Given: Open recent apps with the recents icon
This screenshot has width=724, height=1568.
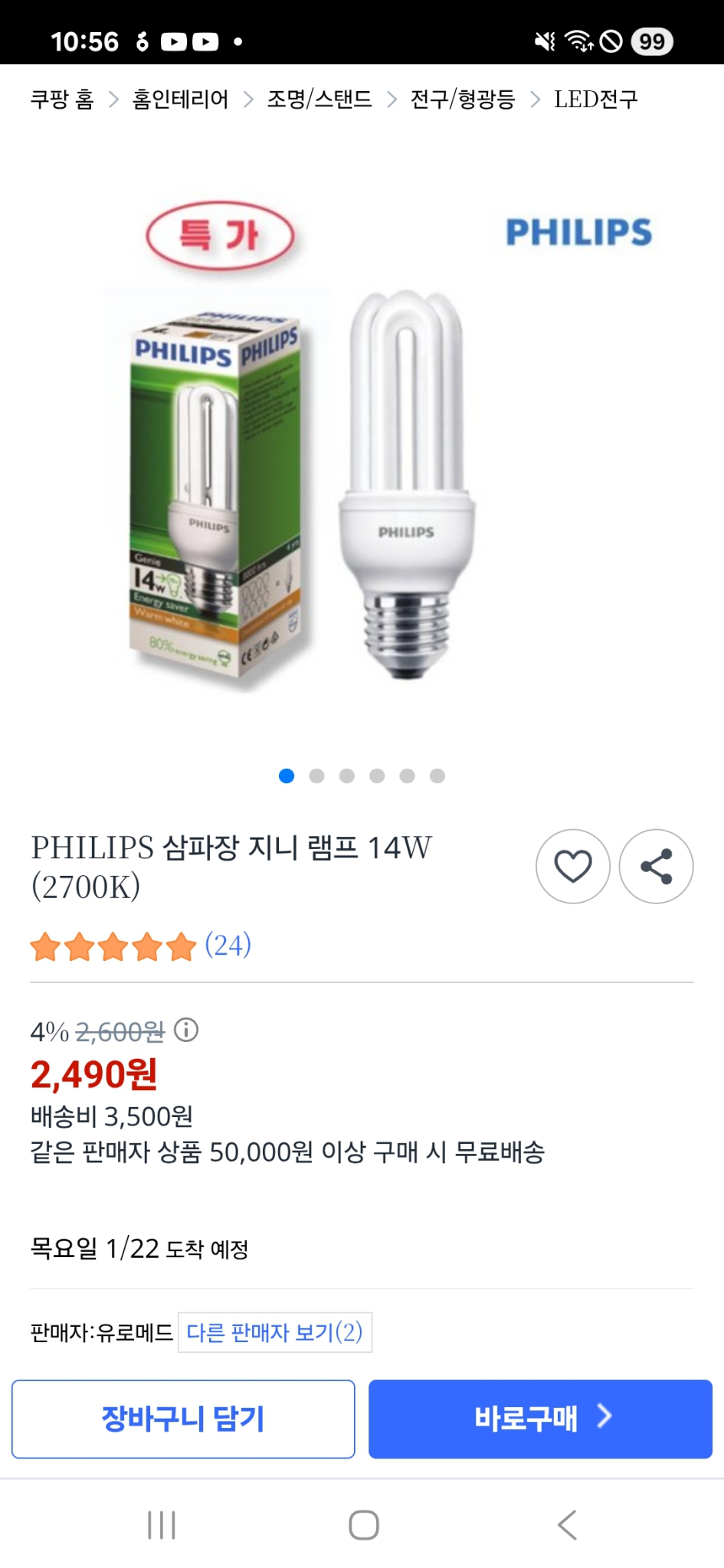Looking at the screenshot, I should point(159,1524).
